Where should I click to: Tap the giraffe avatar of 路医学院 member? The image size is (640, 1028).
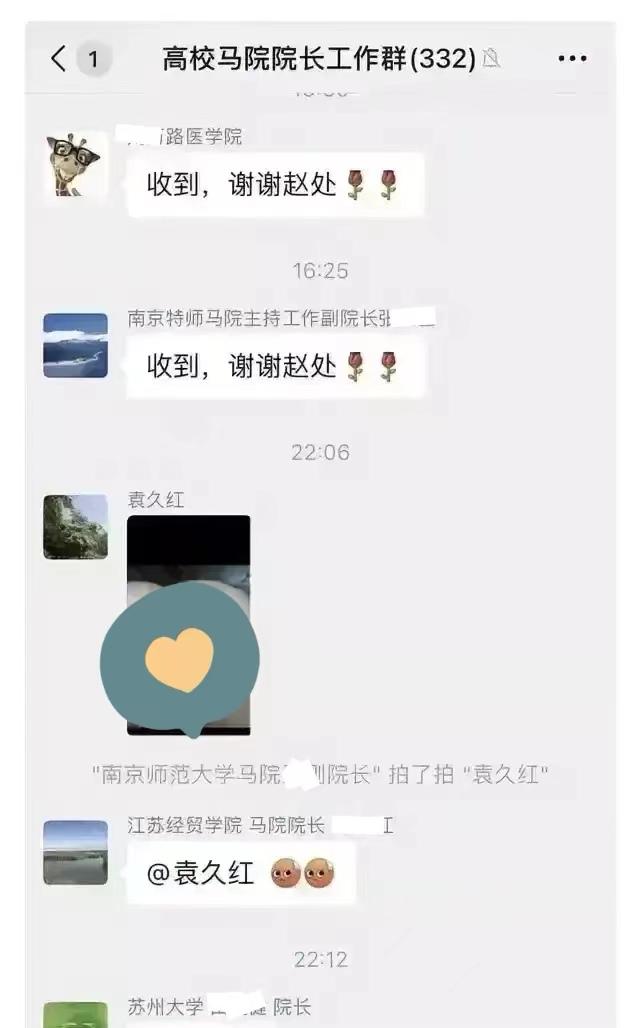[x=75, y=165]
